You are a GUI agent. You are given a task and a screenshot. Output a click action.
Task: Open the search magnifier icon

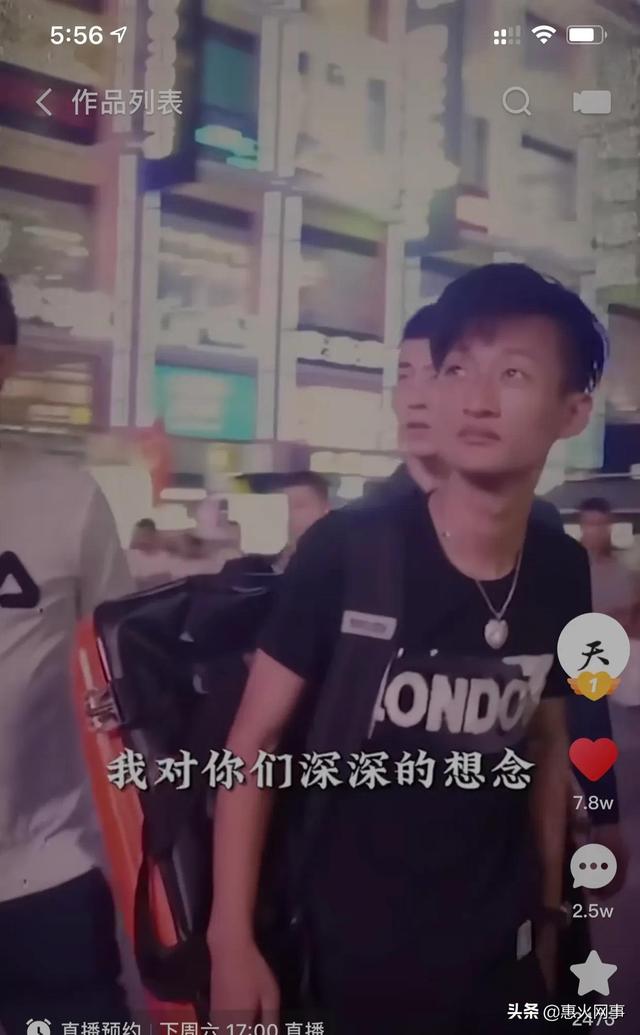point(516,101)
